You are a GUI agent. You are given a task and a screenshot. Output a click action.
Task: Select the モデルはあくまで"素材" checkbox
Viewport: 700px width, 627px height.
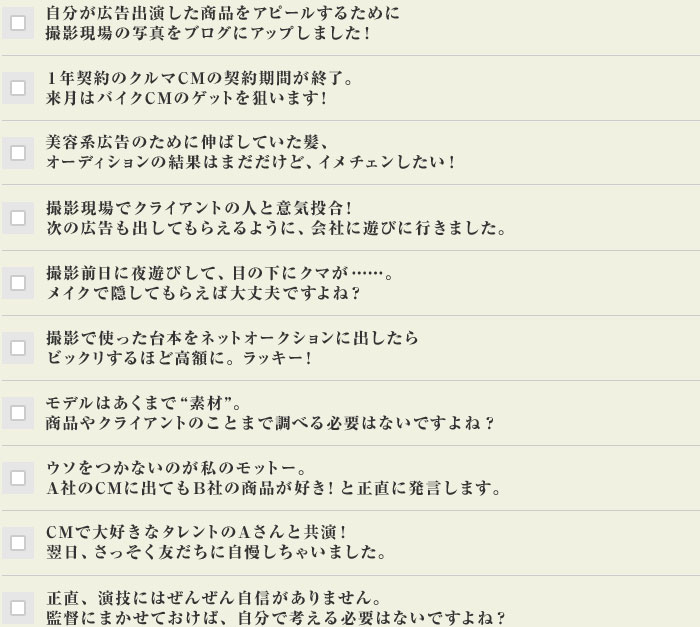click(17, 413)
